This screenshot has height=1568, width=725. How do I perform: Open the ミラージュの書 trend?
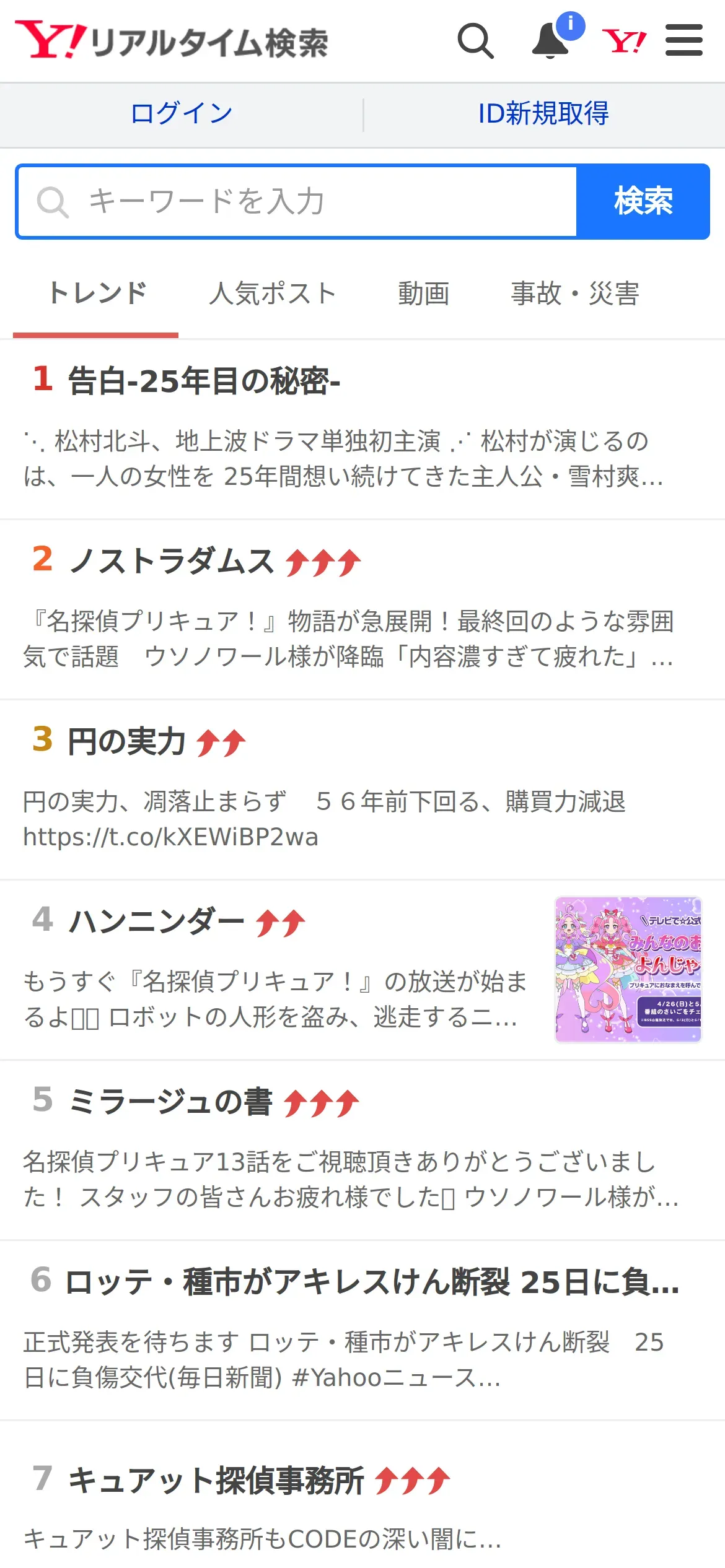(362, 1151)
